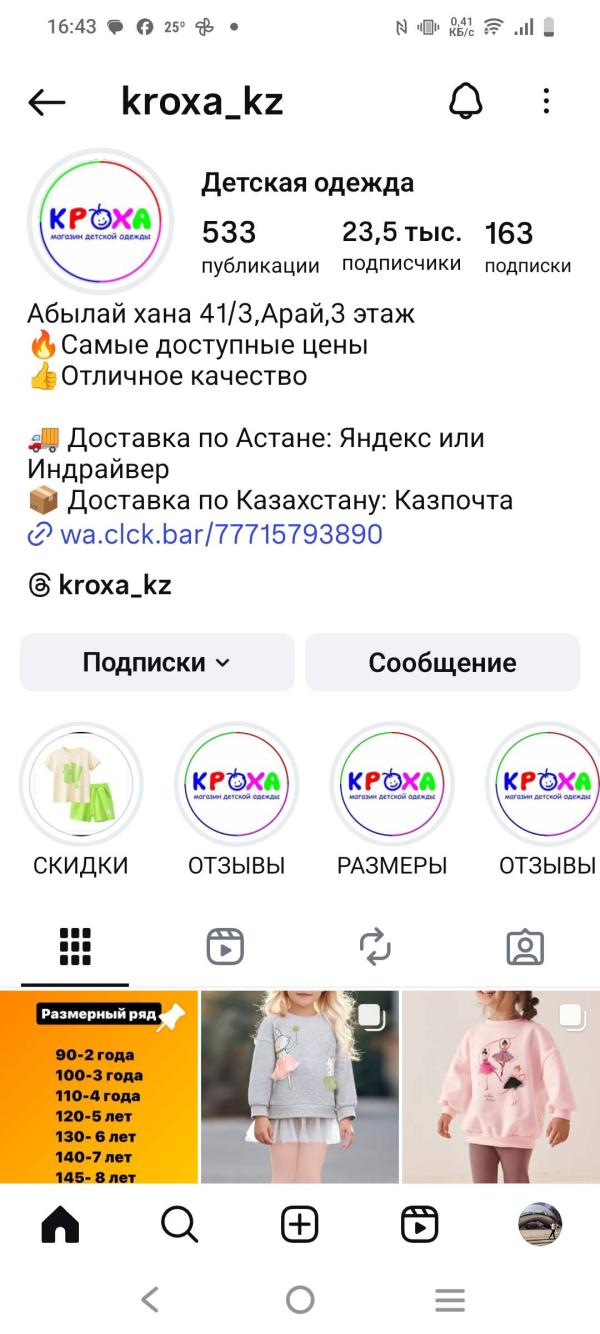Create a new post with the plus icon
600x1334 pixels.
(x=300, y=1224)
